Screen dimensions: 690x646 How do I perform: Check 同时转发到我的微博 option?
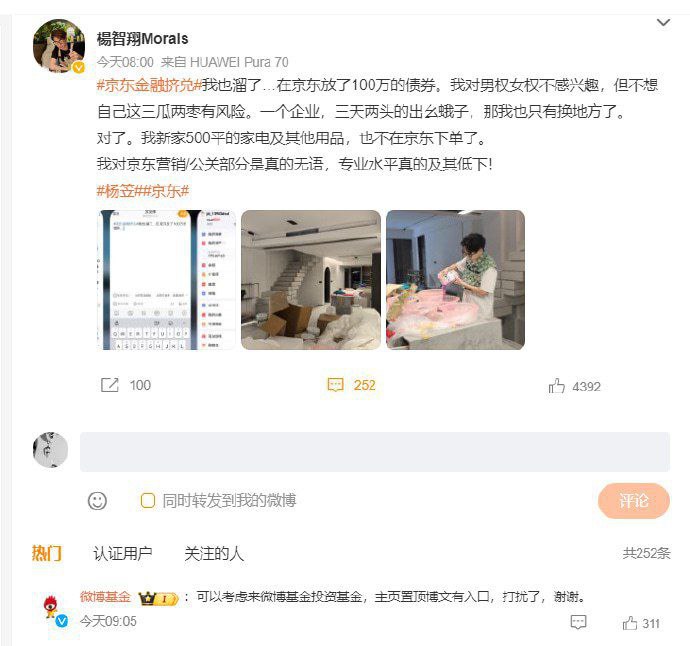[148, 500]
